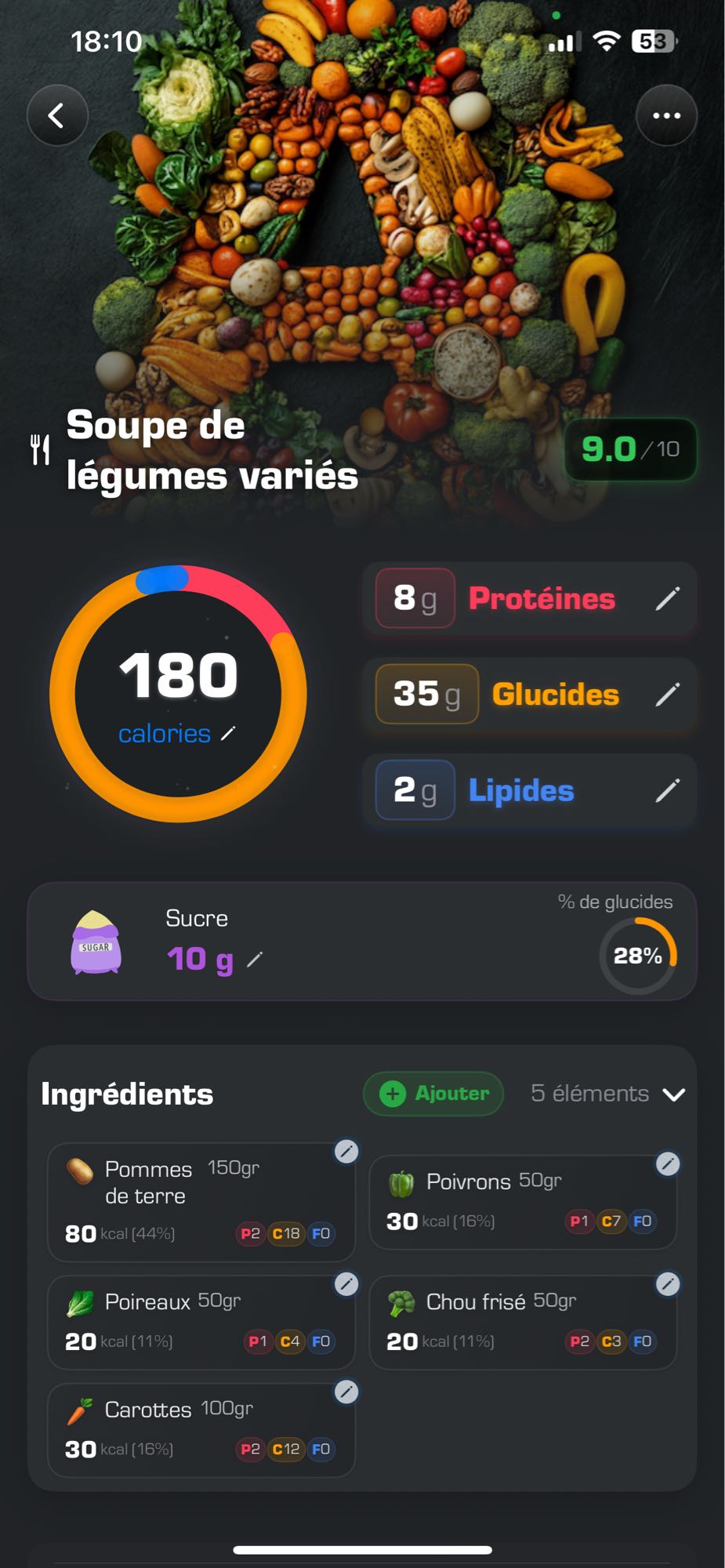Edit the calories value of 180
The height and width of the screenshot is (1568, 725).
(227, 734)
